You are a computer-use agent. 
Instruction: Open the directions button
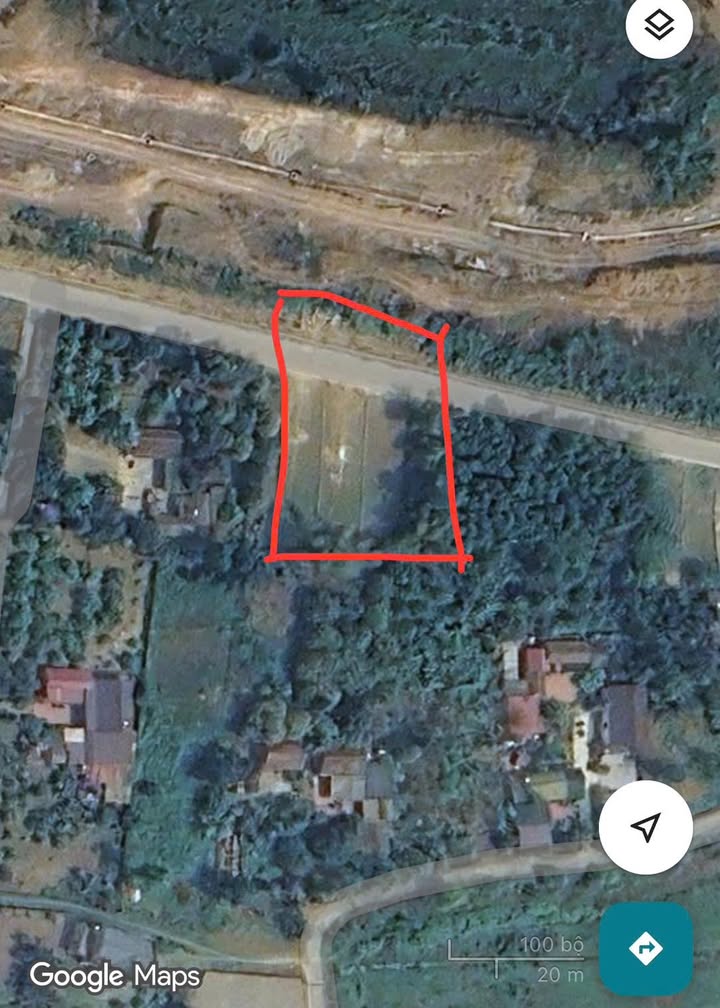(x=646, y=948)
